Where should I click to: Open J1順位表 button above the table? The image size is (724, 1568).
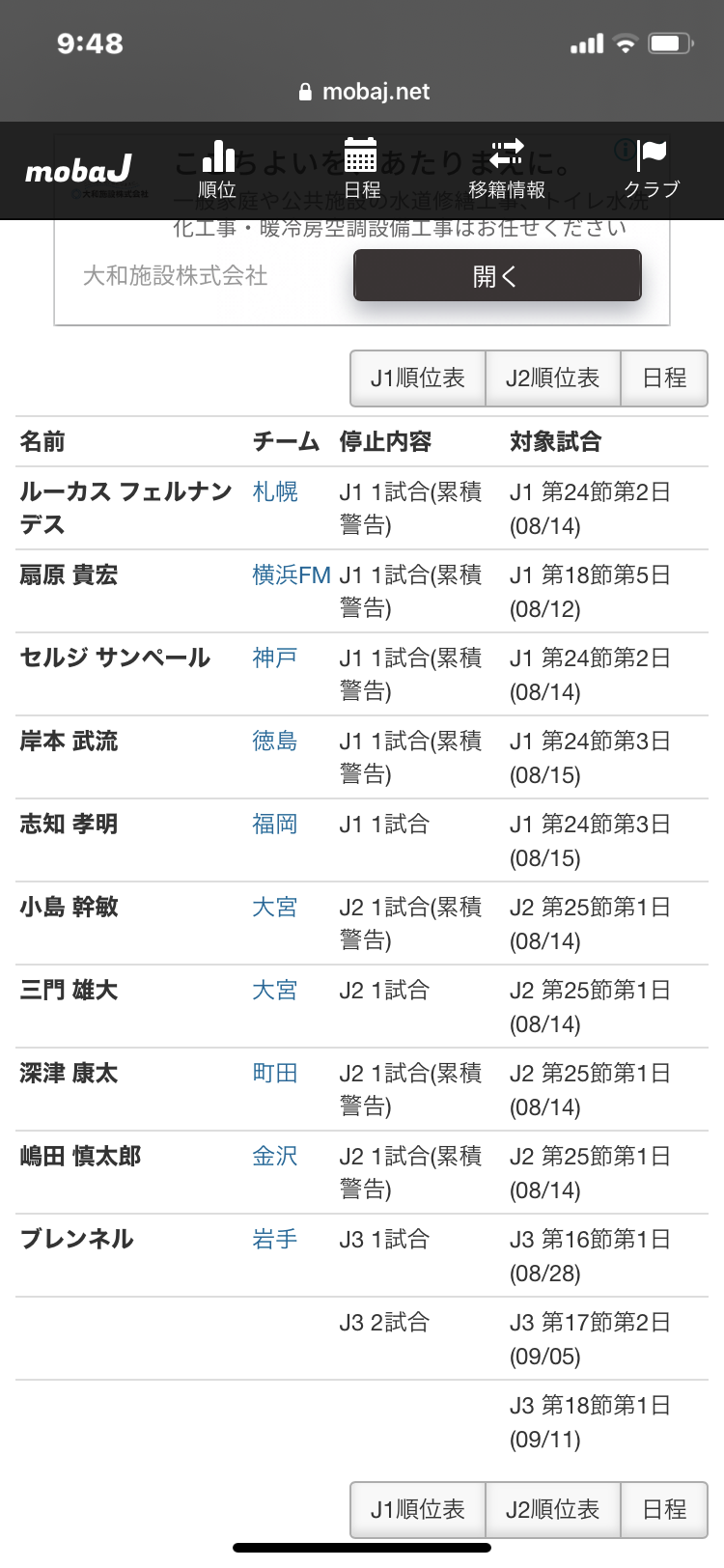tap(418, 378)
